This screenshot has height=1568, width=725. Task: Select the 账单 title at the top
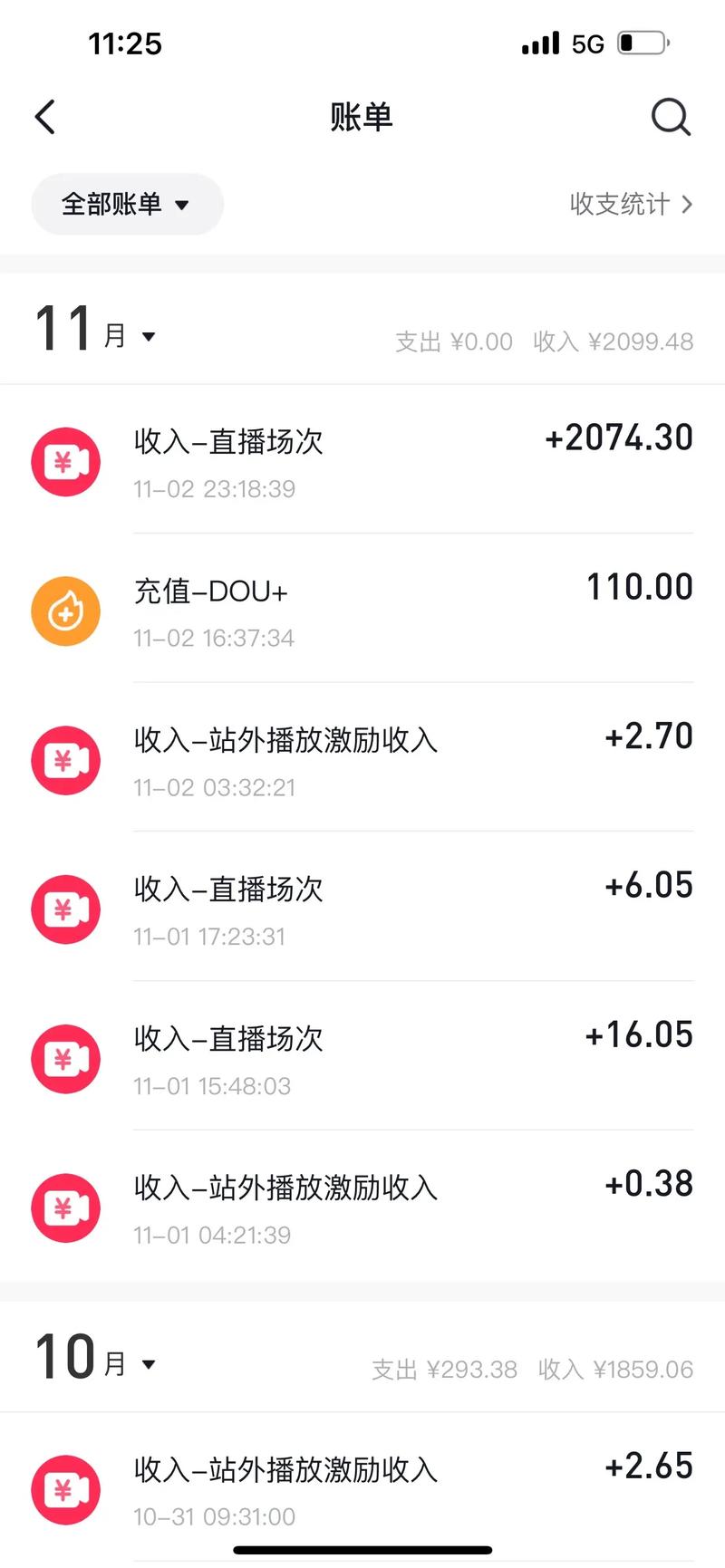coord(362,116)
